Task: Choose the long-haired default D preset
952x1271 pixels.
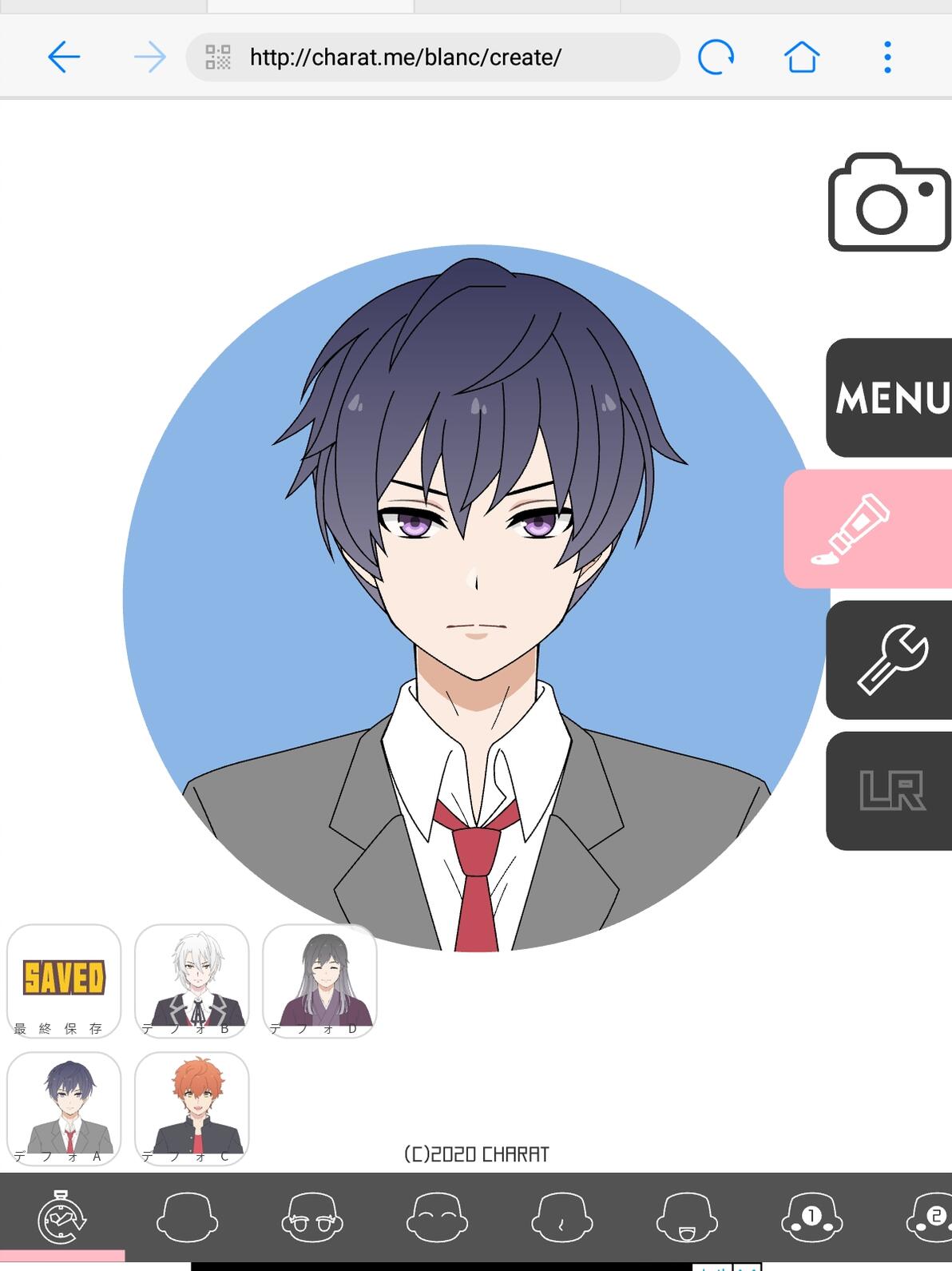Action: coord(319,981)
